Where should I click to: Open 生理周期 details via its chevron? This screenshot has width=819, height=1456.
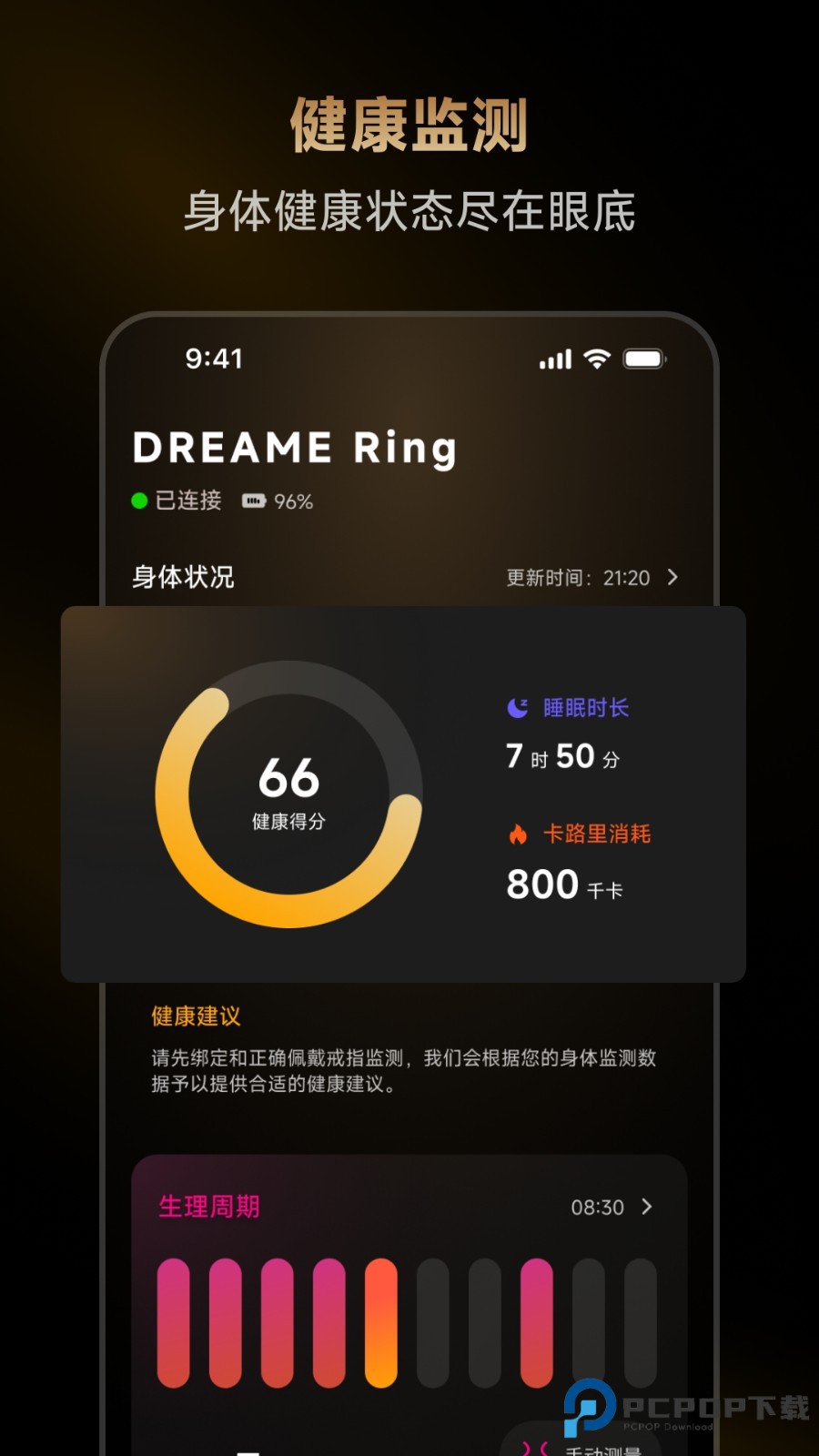[648, 1207]
